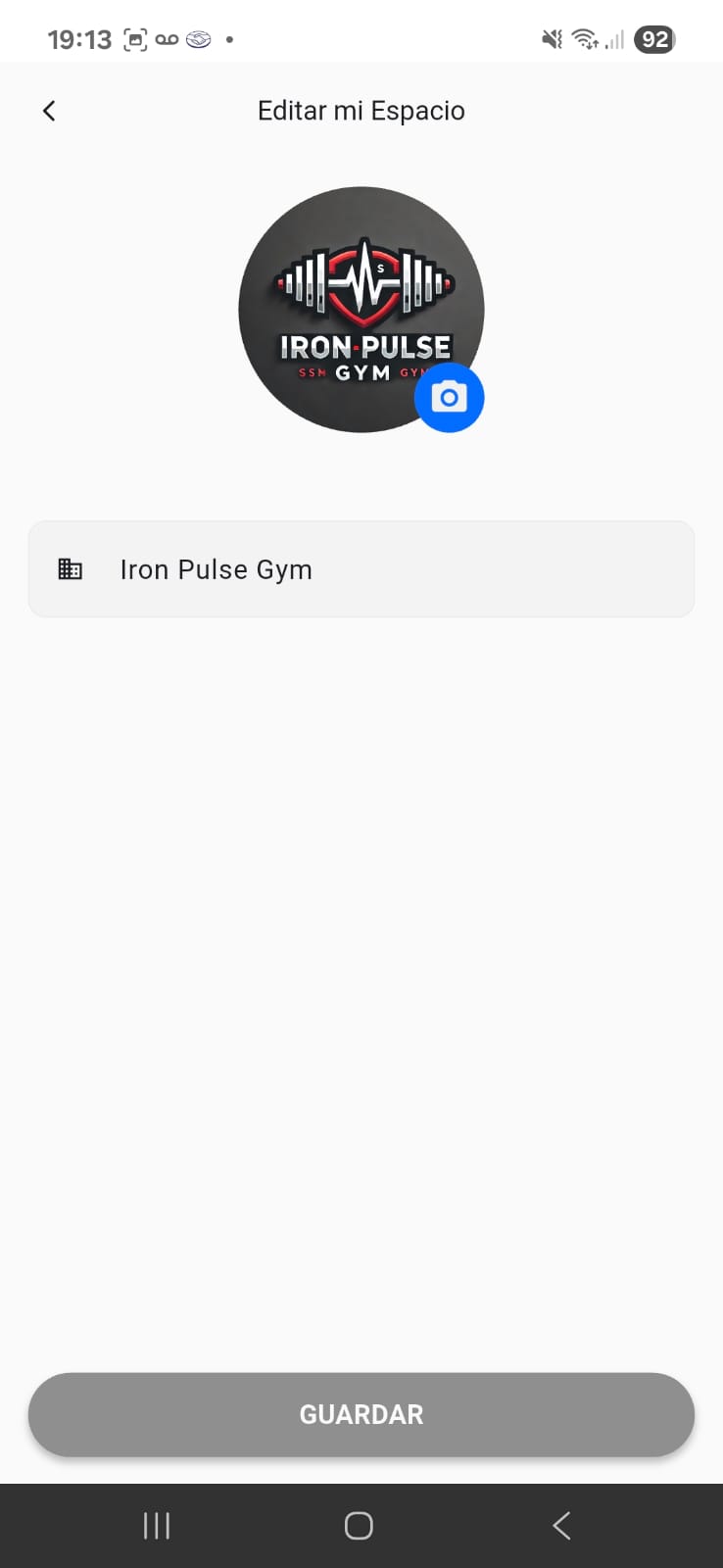
Task: Tap the Editar mi Espacio title
Action: click(361, 110)
